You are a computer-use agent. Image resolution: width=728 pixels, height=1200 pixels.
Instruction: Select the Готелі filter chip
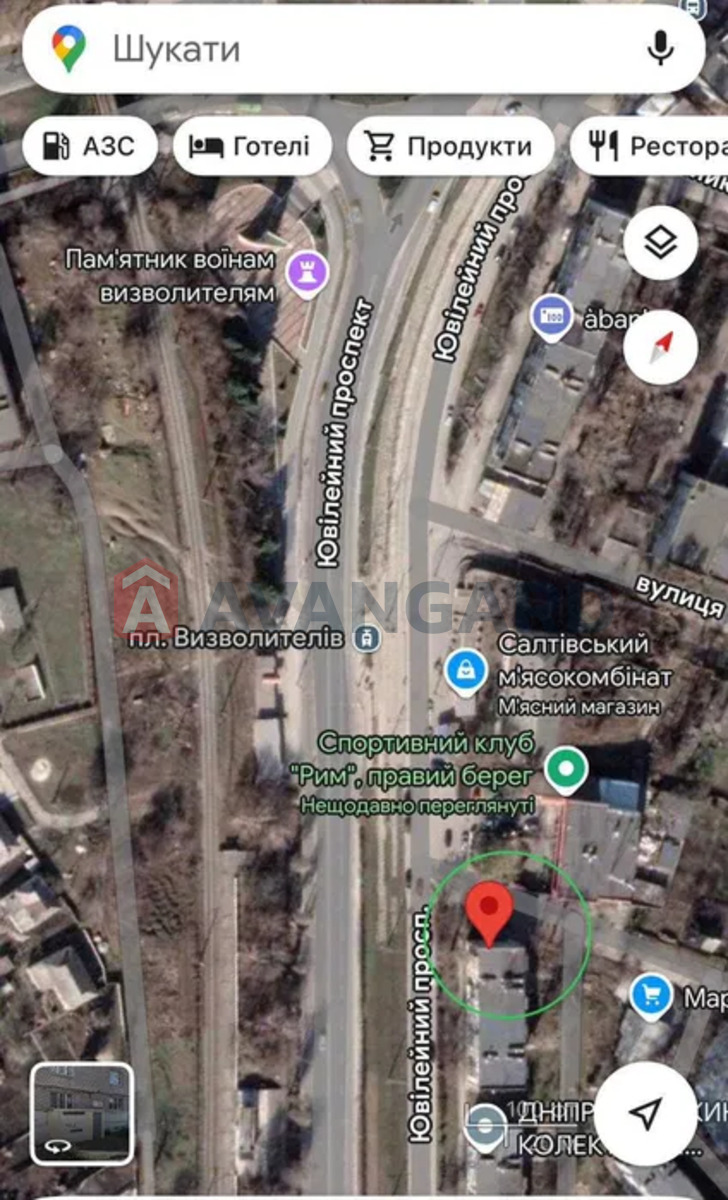[252, 147]
